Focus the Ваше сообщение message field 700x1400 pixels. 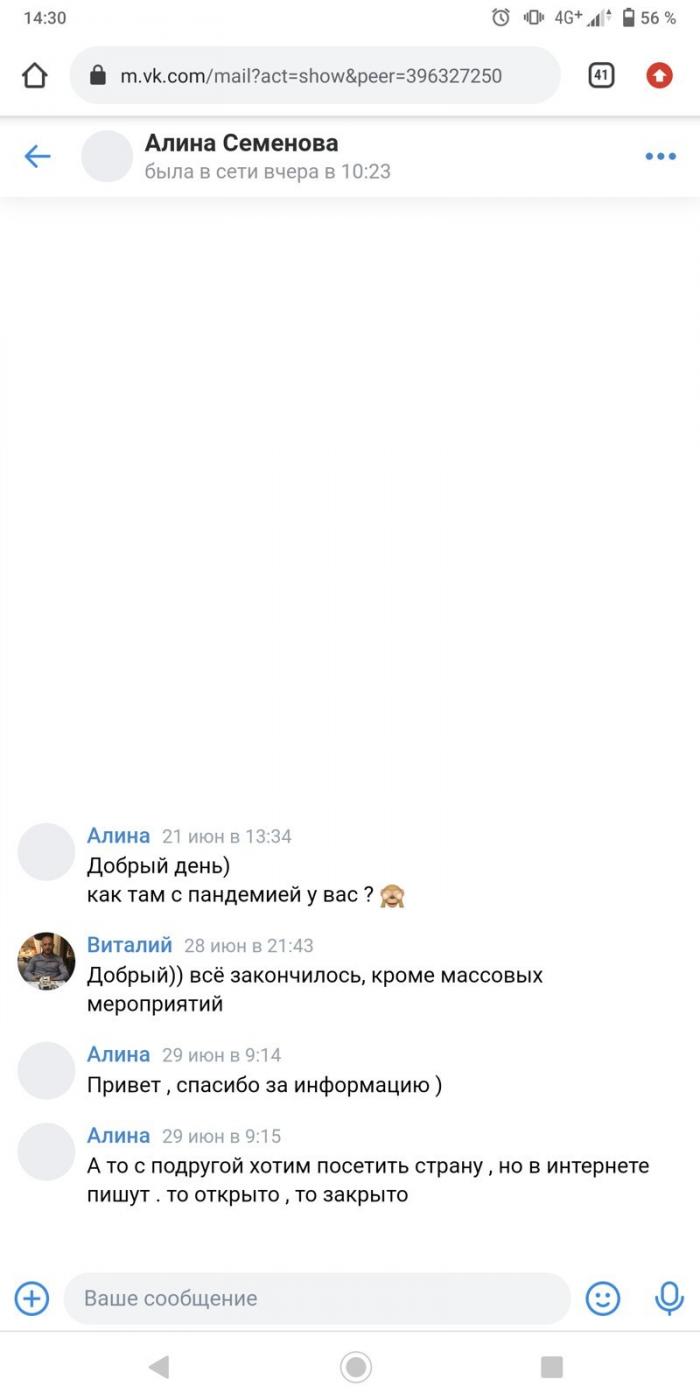pyautogui.click(x=315, y=1299)
